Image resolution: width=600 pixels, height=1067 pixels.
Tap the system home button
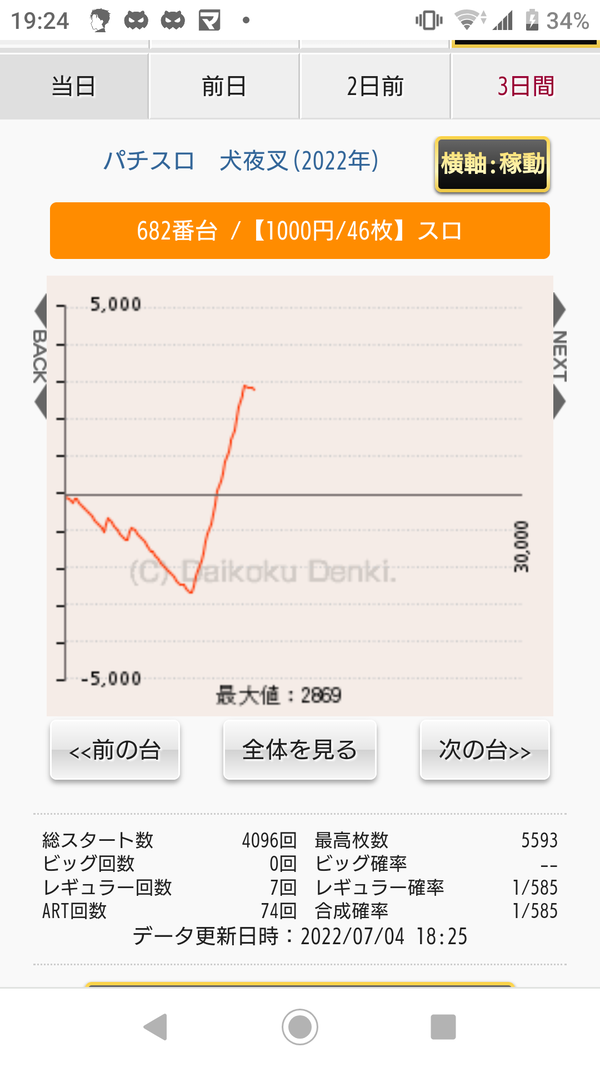[300, 1026]
